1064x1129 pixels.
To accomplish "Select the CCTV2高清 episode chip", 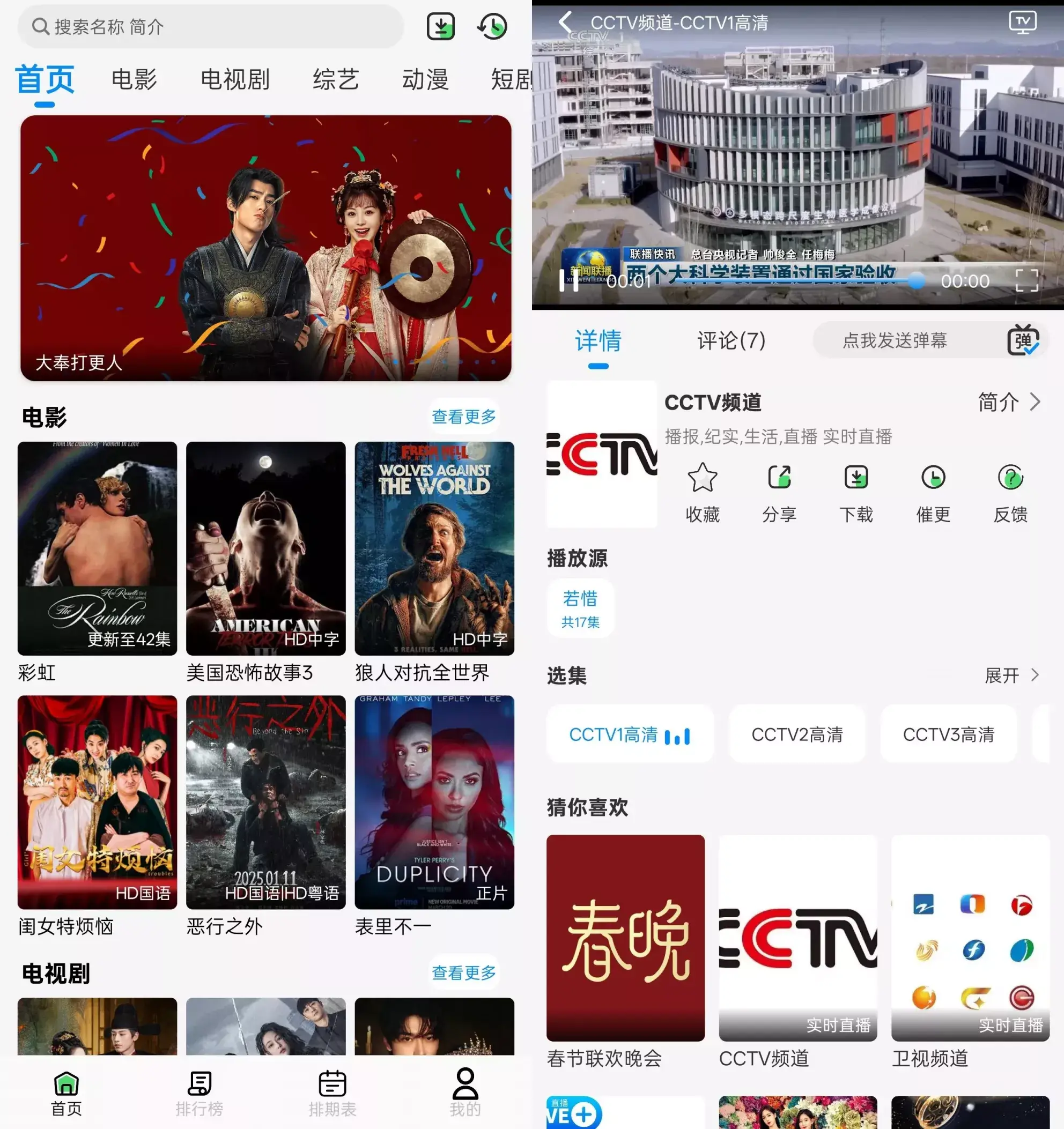I will pyautogui.click(x=797, y=734).
